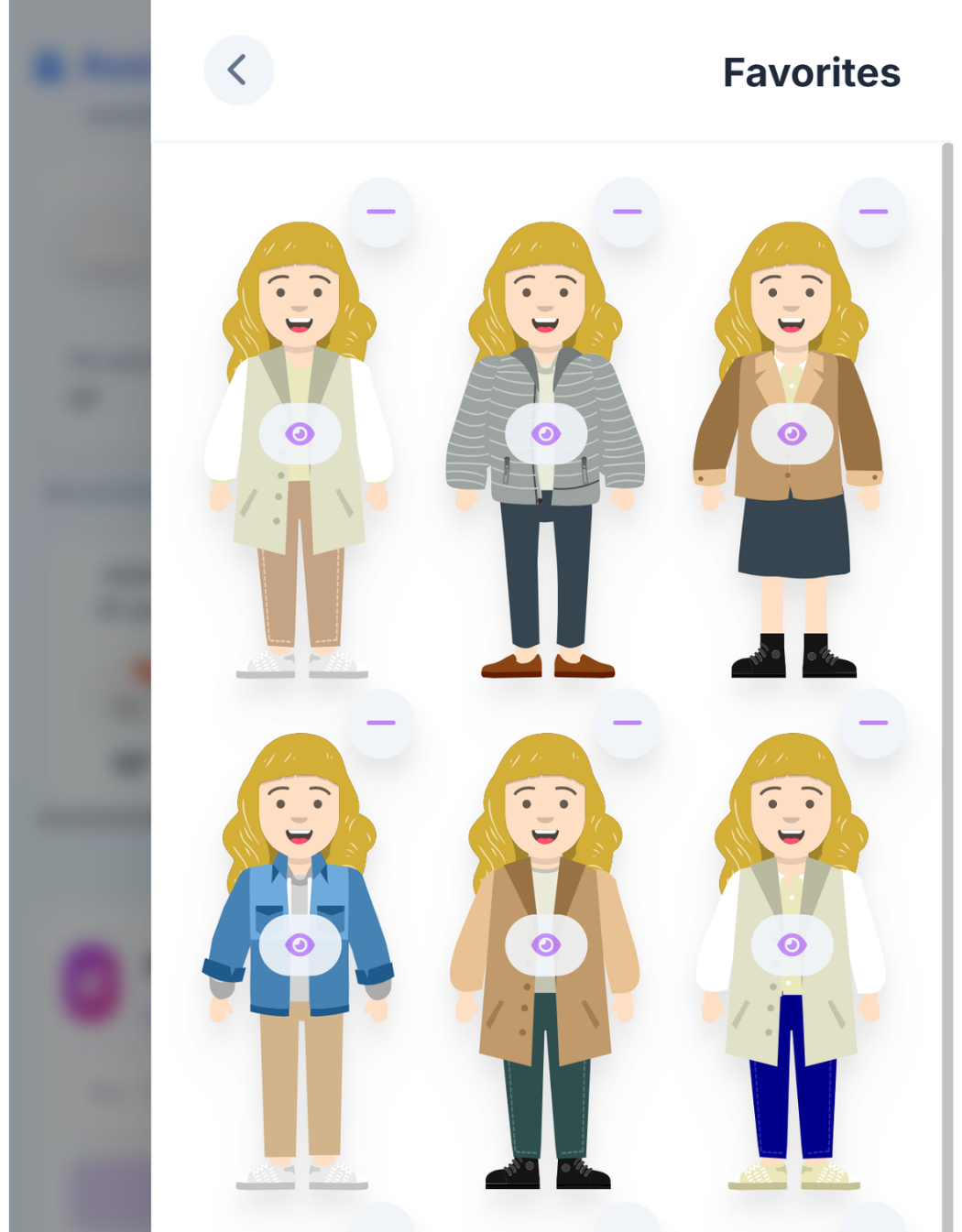Go back from Favorites
The height and width of the screenshot is (1232, 962).
tap(238, 71)
